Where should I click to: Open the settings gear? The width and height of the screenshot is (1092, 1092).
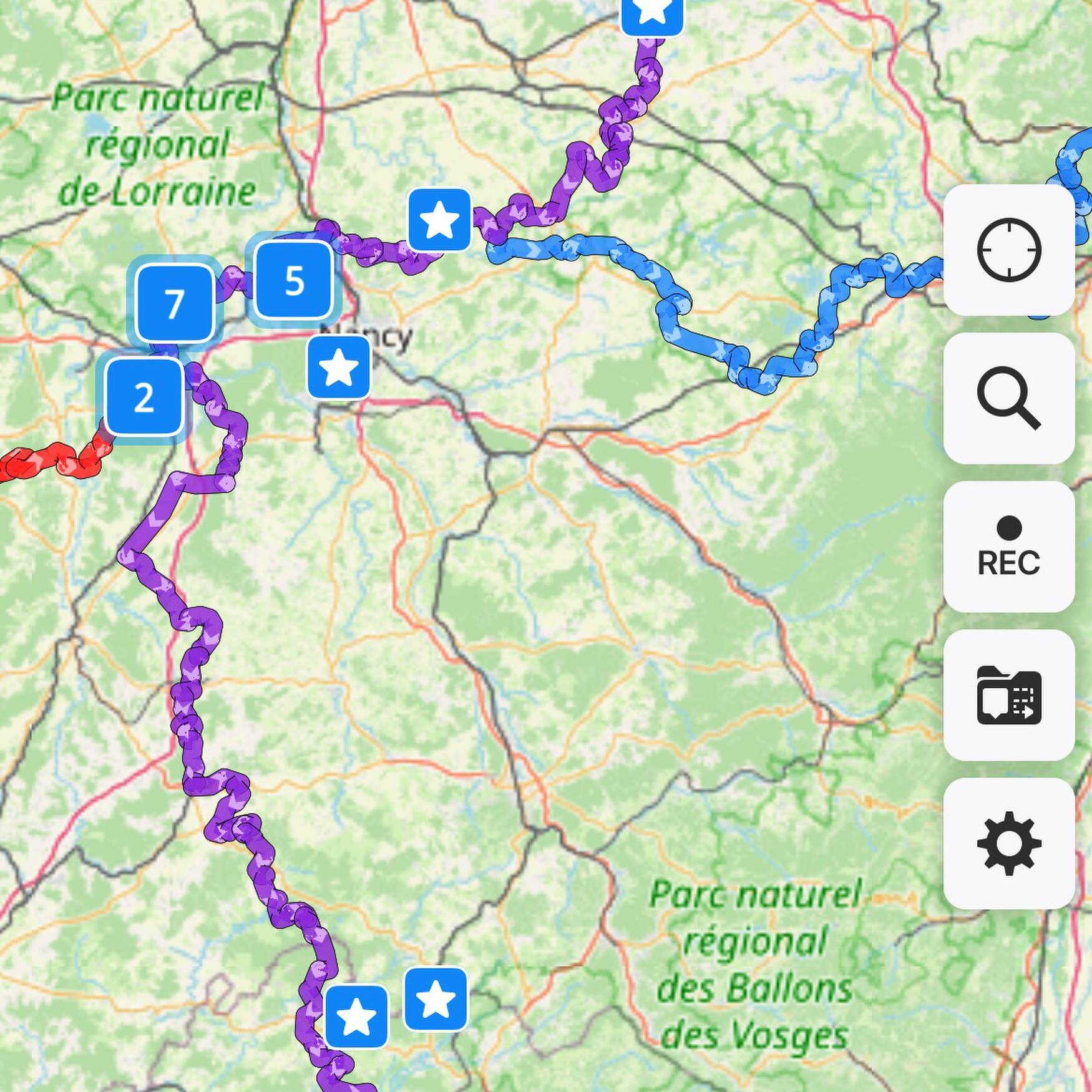click(x=1008, y=844)
